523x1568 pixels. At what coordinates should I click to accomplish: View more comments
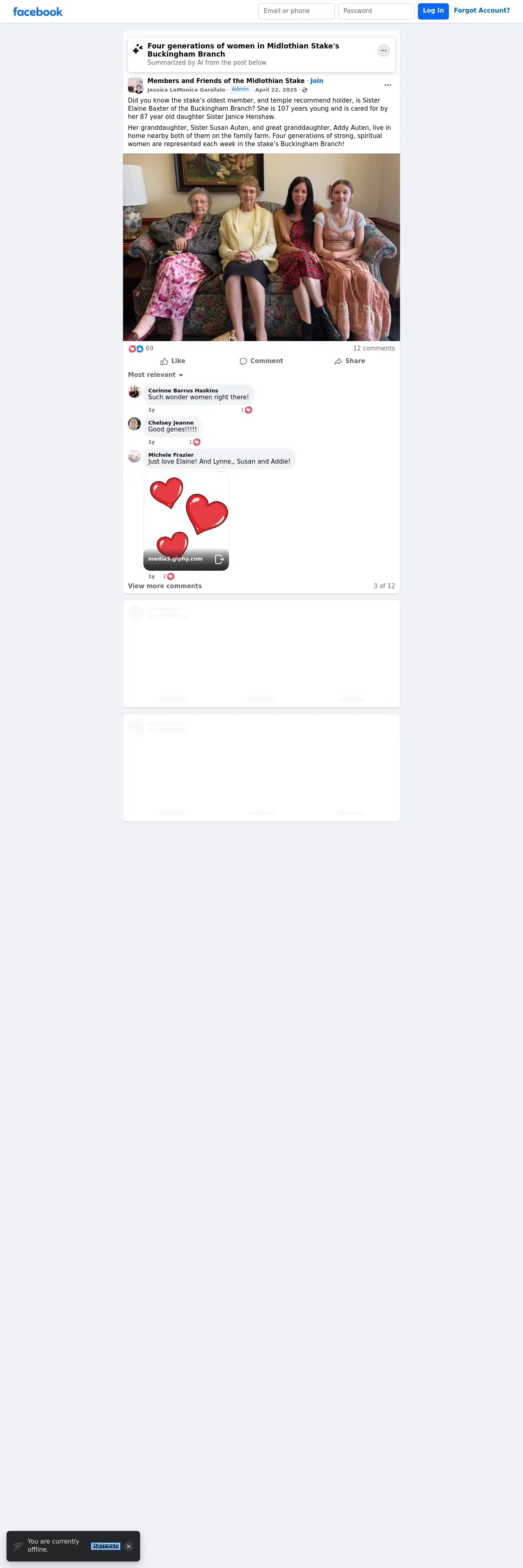click(x=165, y=586)
